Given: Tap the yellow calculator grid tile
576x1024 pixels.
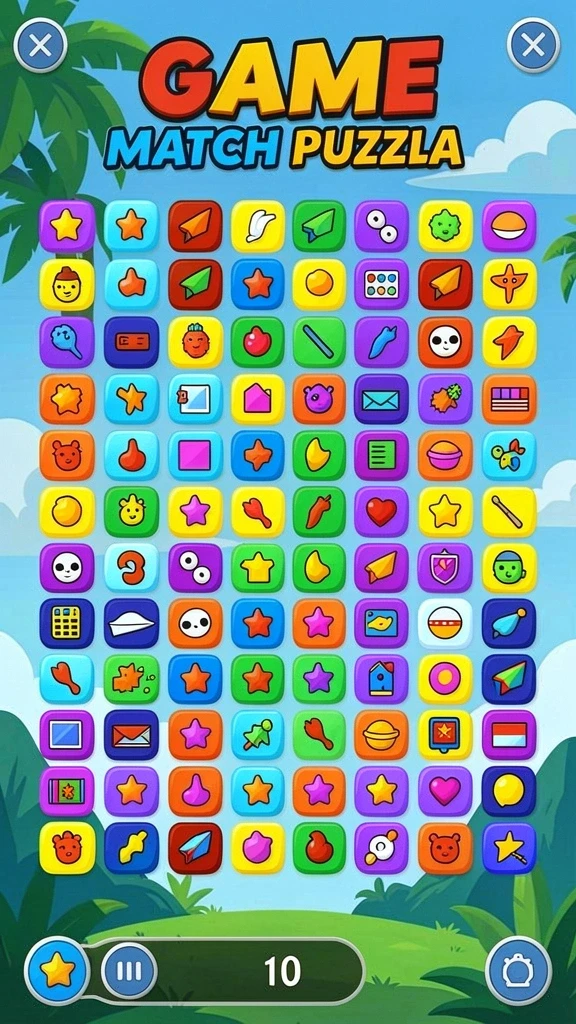Looking at the screenshot, I should point(67,624).
